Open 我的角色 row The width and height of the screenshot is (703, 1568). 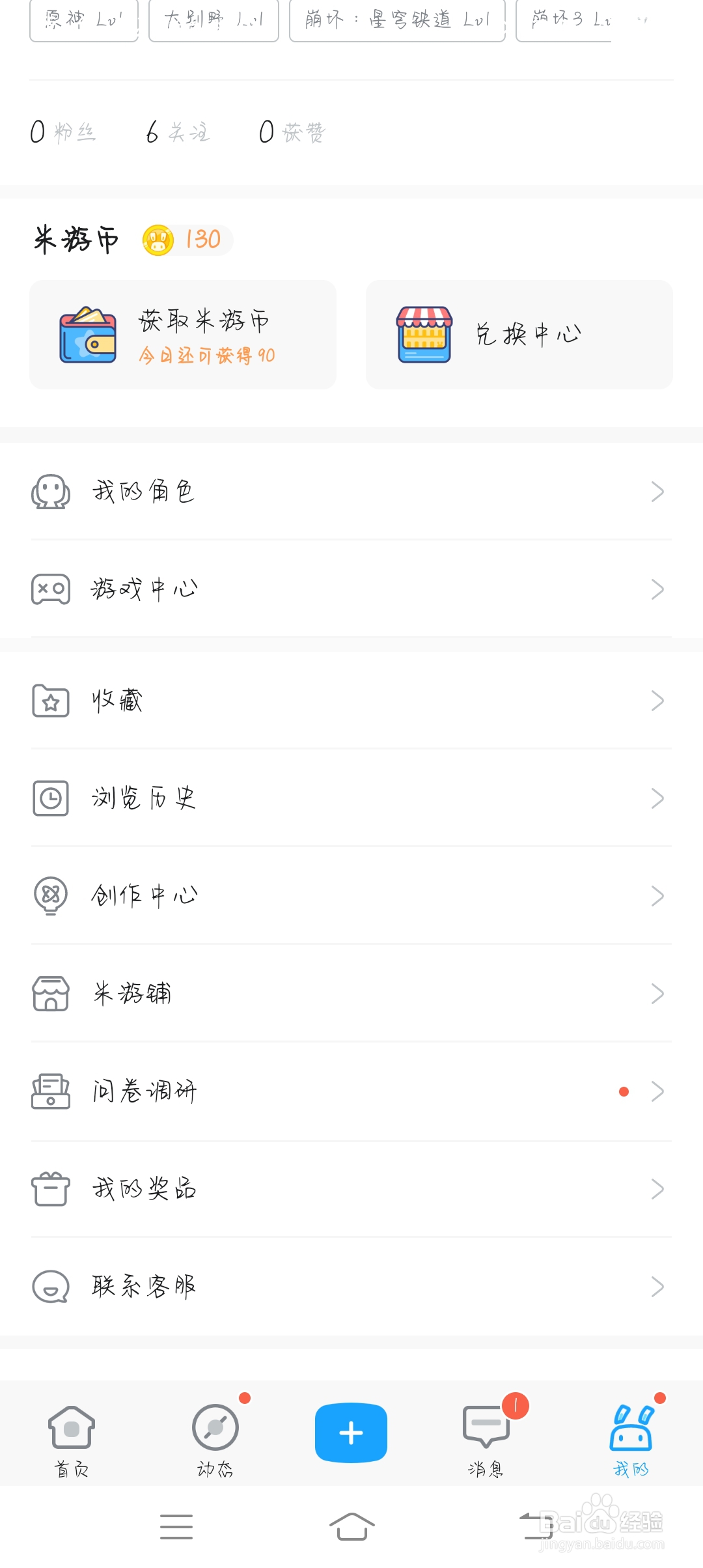pos(351,492)
